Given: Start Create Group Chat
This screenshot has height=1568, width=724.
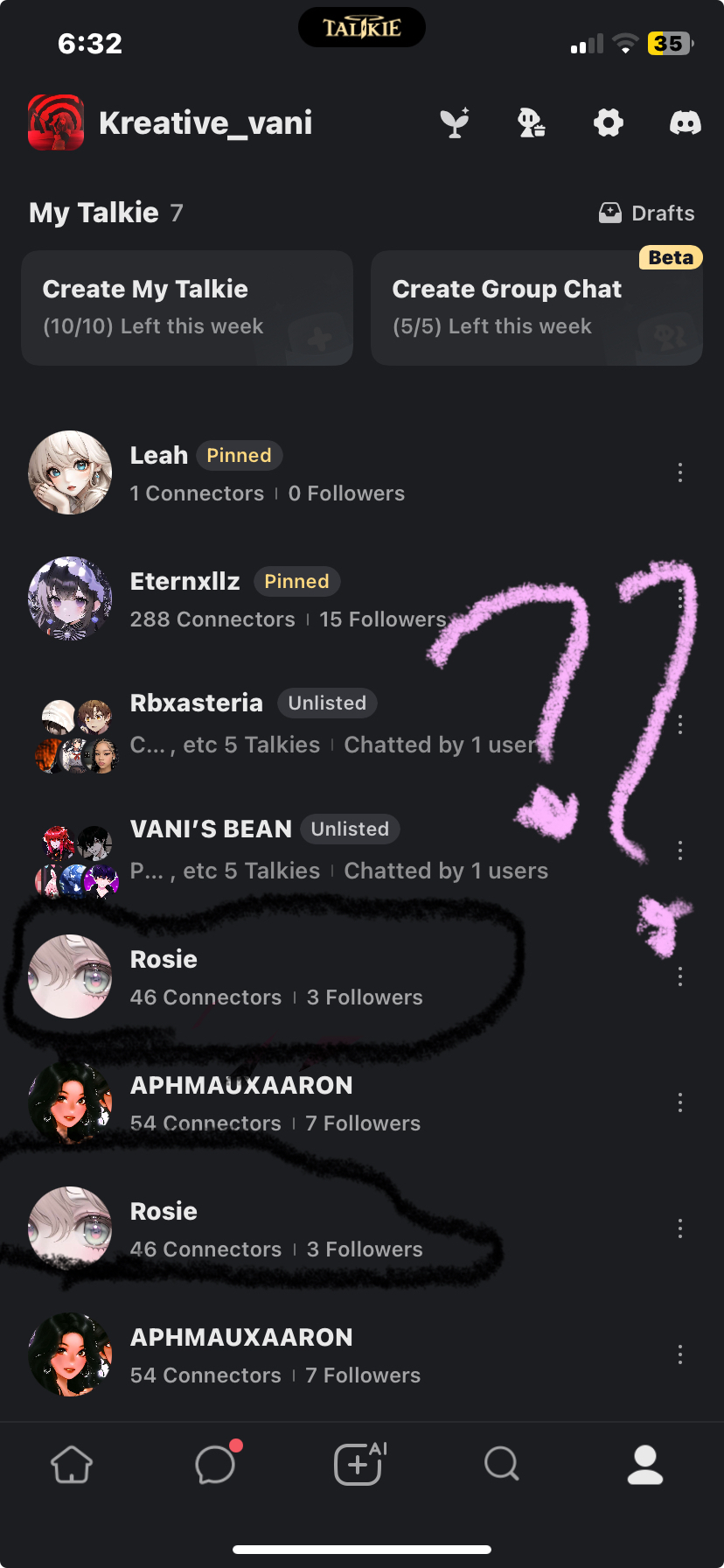Looking at the screenshot, I should (x=536, y=307).
